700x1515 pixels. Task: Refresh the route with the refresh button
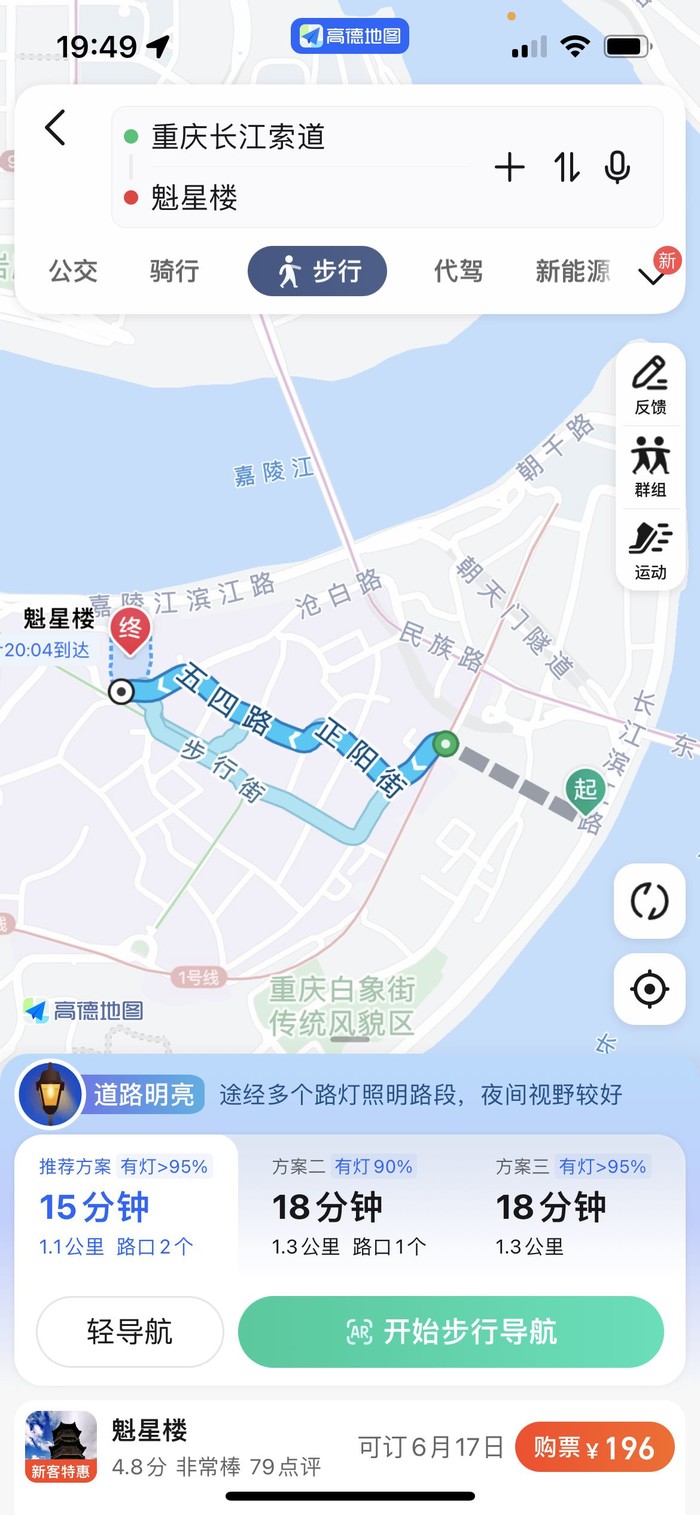(x=649, y=901)
